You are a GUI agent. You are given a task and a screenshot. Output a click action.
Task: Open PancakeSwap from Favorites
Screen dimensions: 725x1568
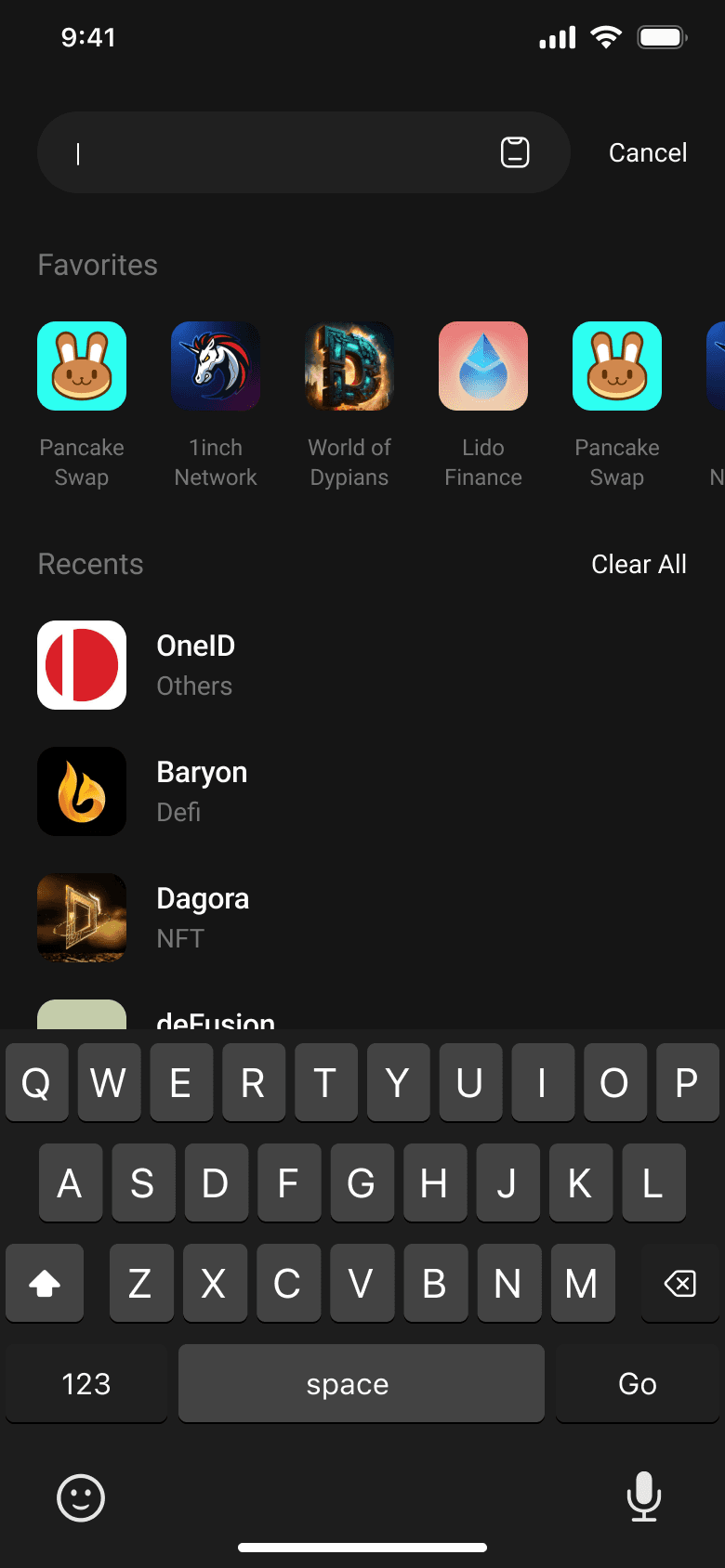pyautogui.click(x=82, y=366)
